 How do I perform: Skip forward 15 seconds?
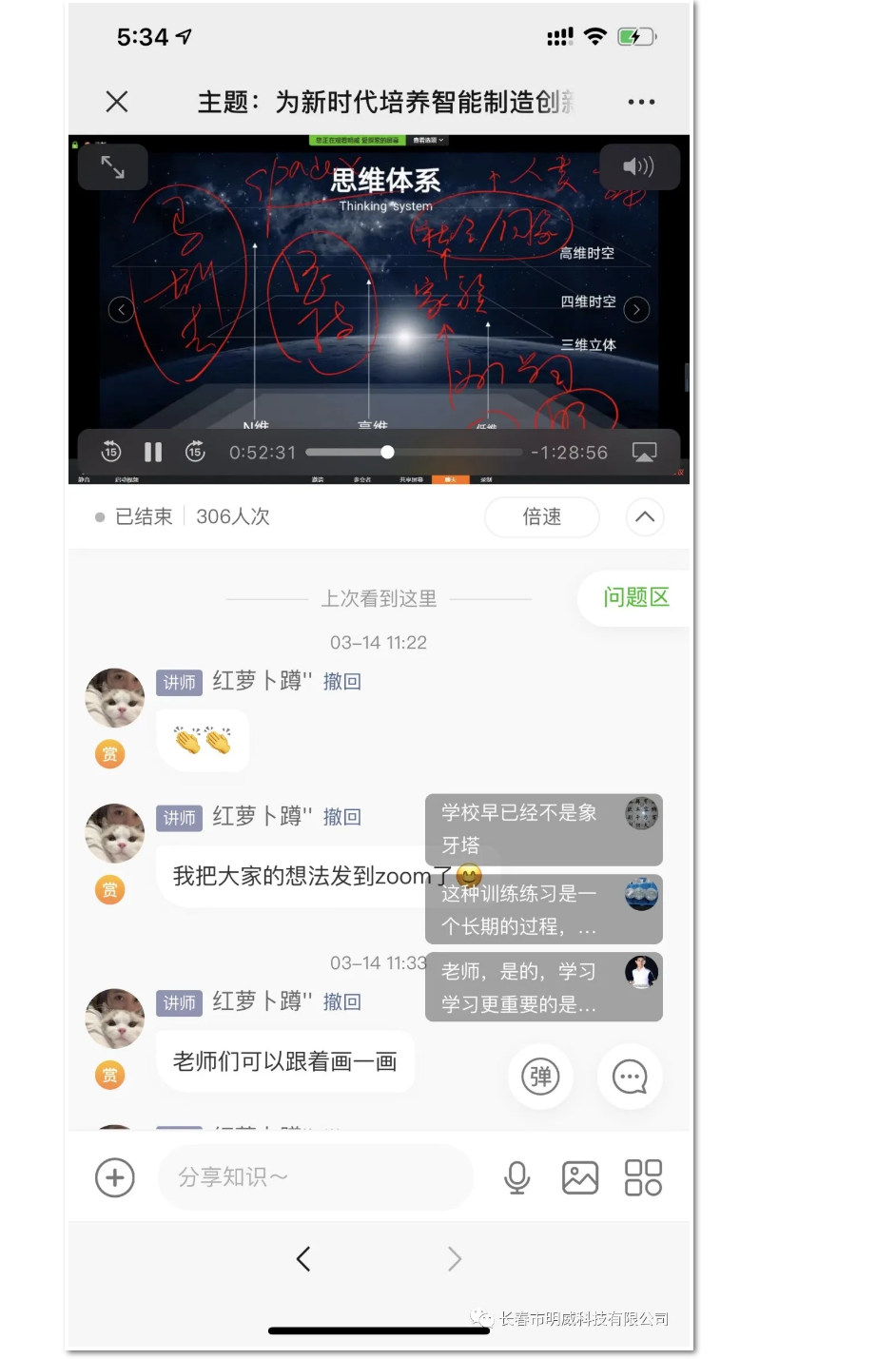195,452
